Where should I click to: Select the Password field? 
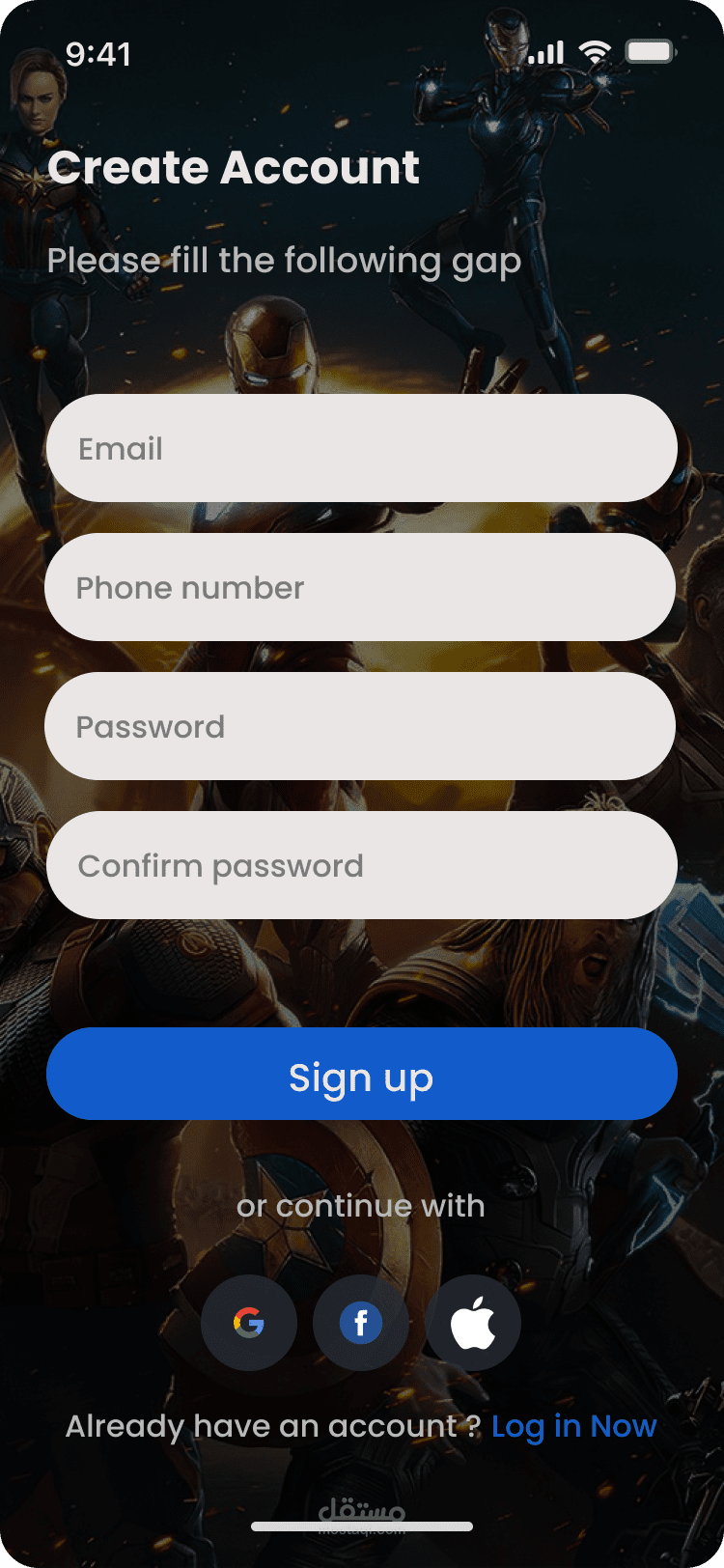coord(360,726)
